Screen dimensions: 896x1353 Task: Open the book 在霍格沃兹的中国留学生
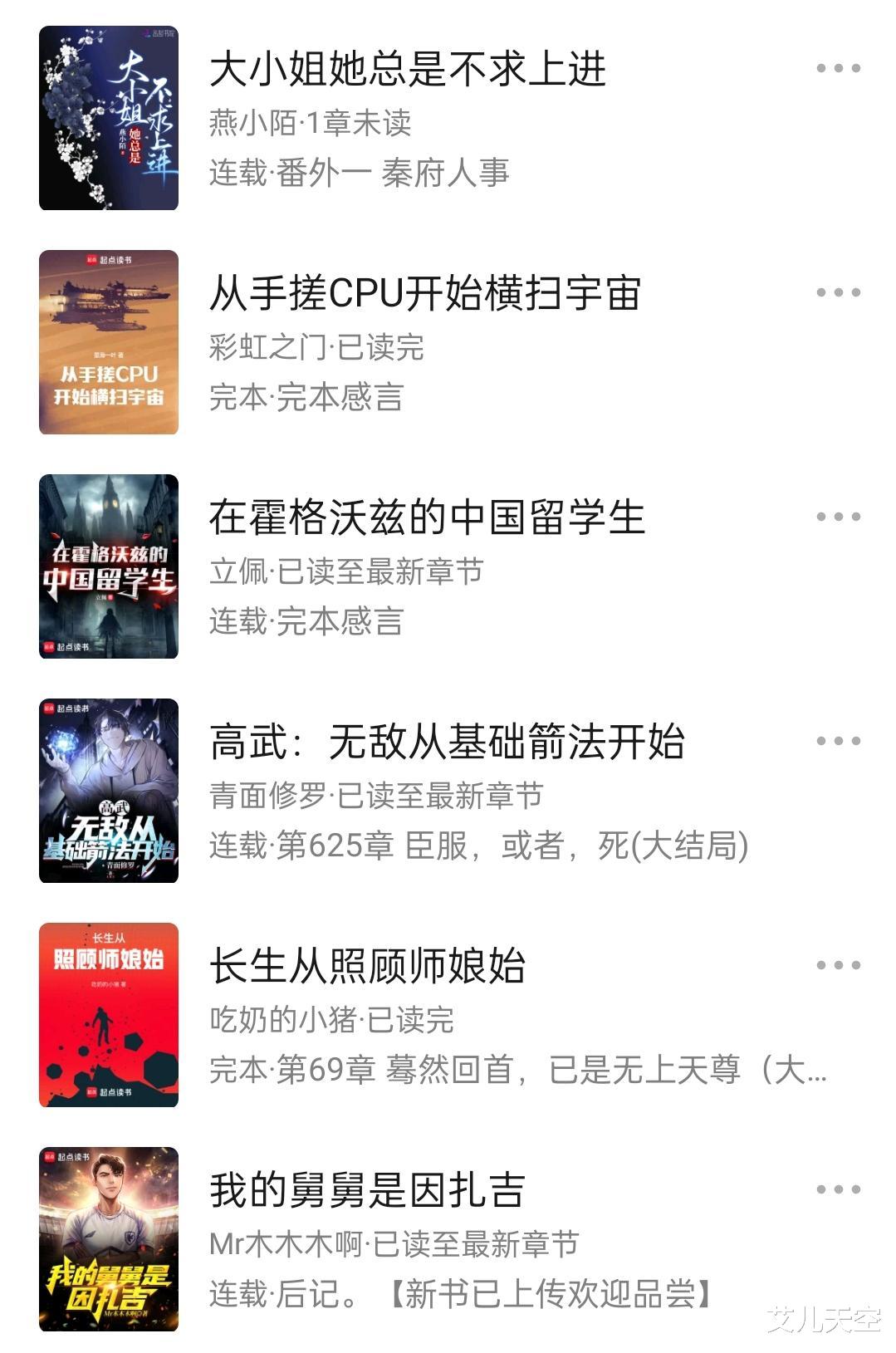pyautogui.click(x=426, y=518)
